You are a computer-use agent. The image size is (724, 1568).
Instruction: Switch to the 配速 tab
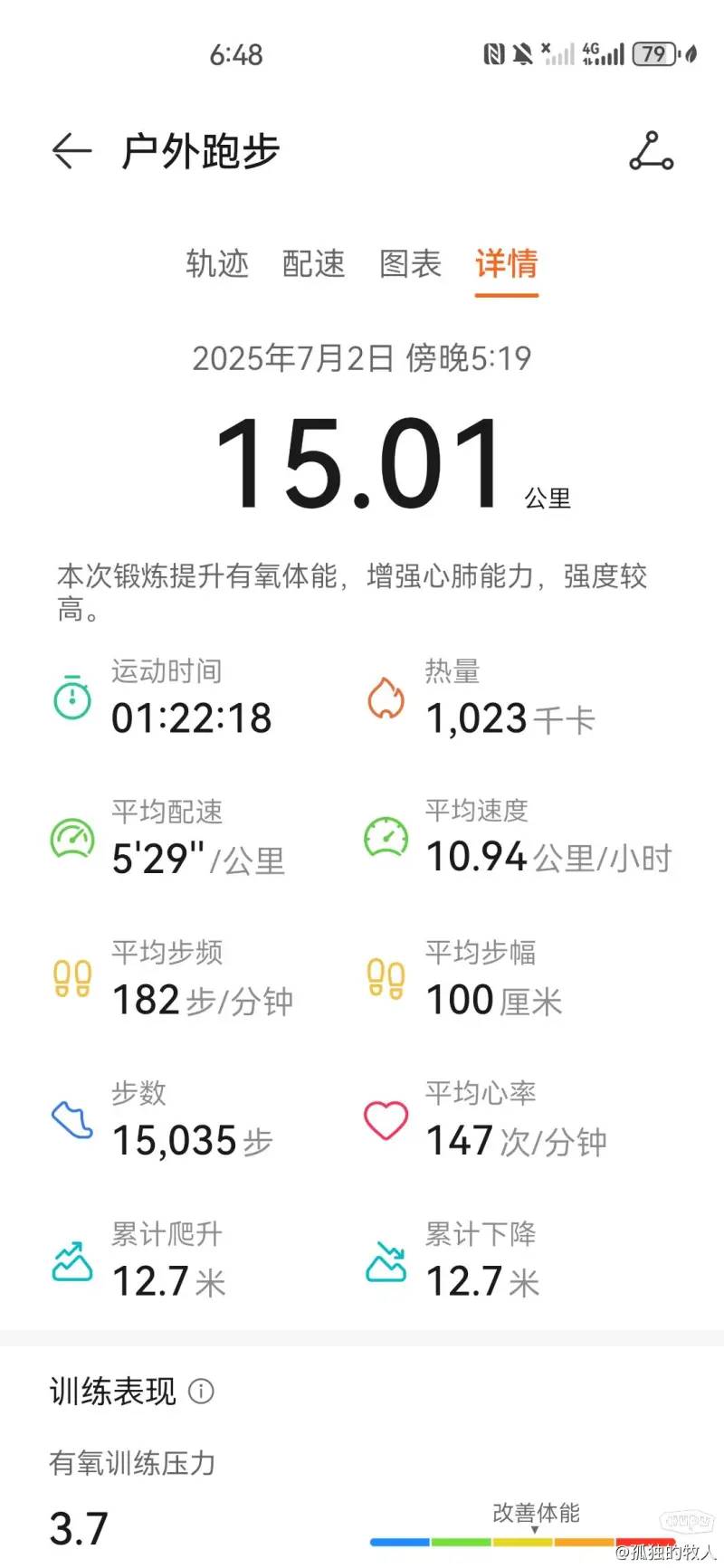314,263
